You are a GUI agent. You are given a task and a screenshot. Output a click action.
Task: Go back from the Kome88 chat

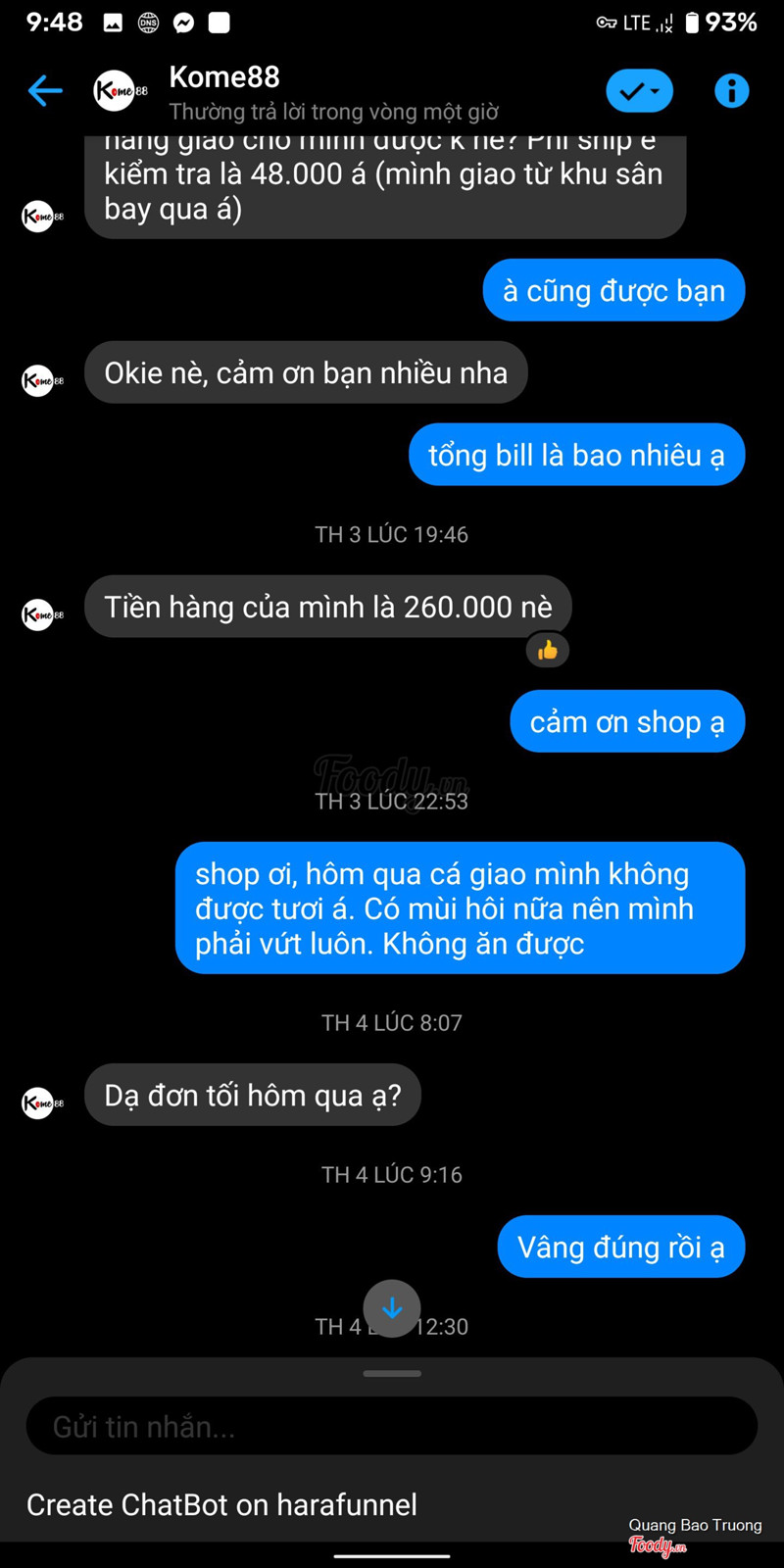tap(45, 91)
